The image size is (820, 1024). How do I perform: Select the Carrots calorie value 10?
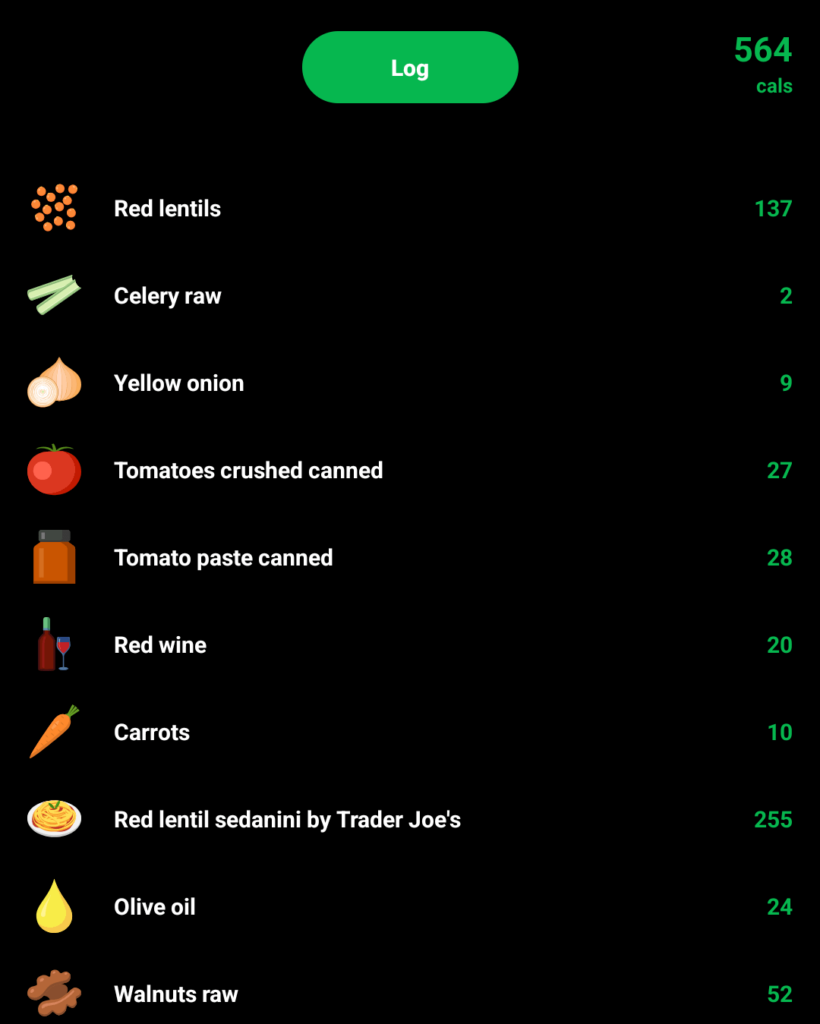779,732
